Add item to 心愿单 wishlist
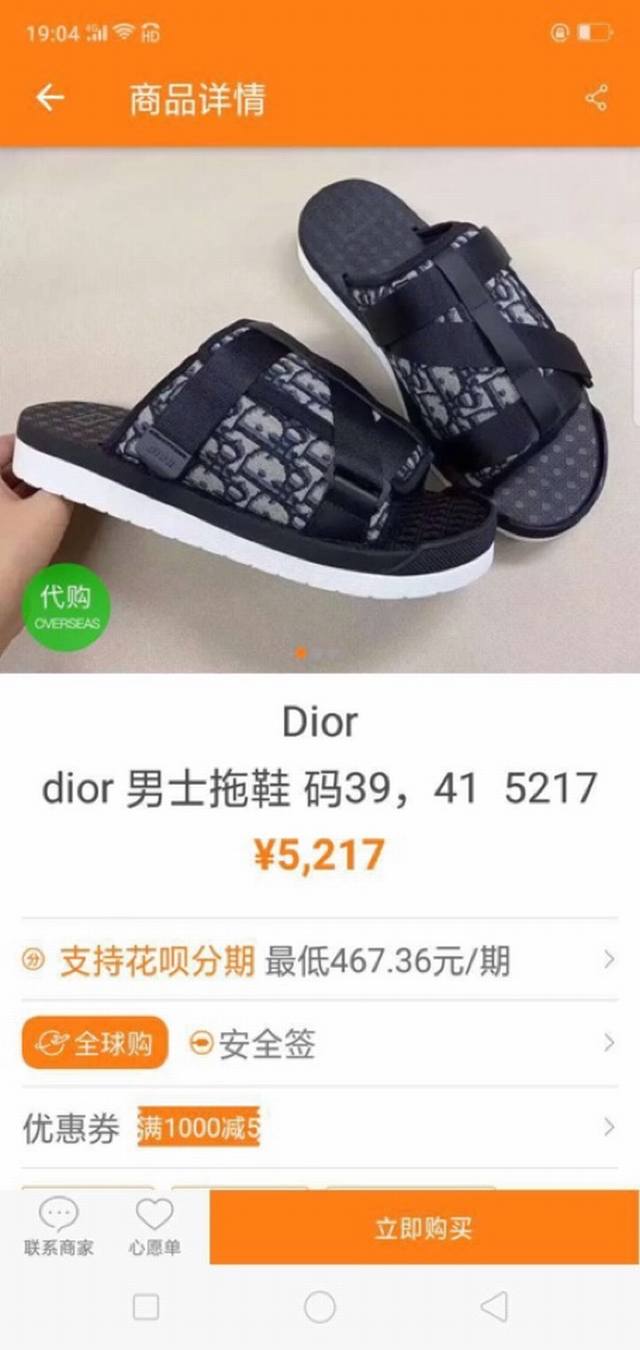Image resolution: width=640 pixels, height=1350 pixels. (x=154, y=1228)
